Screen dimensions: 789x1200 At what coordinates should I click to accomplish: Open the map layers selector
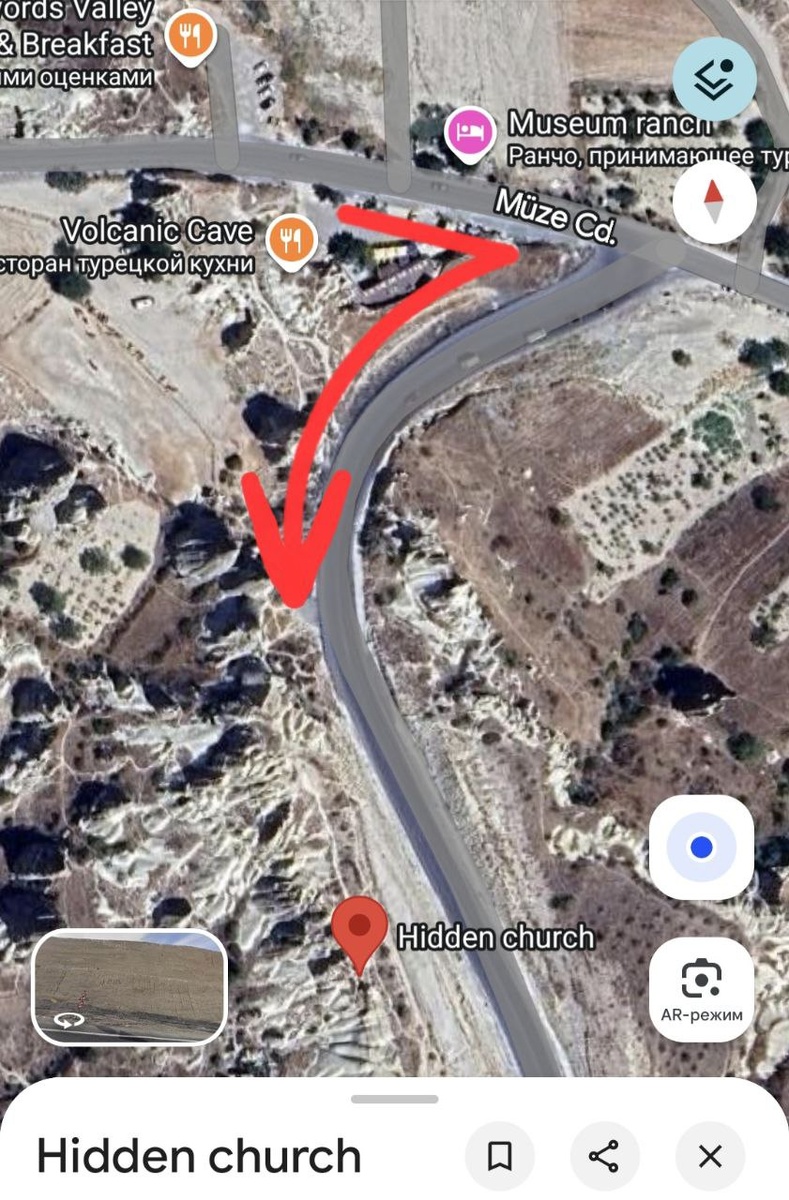(x=714, y=80)
